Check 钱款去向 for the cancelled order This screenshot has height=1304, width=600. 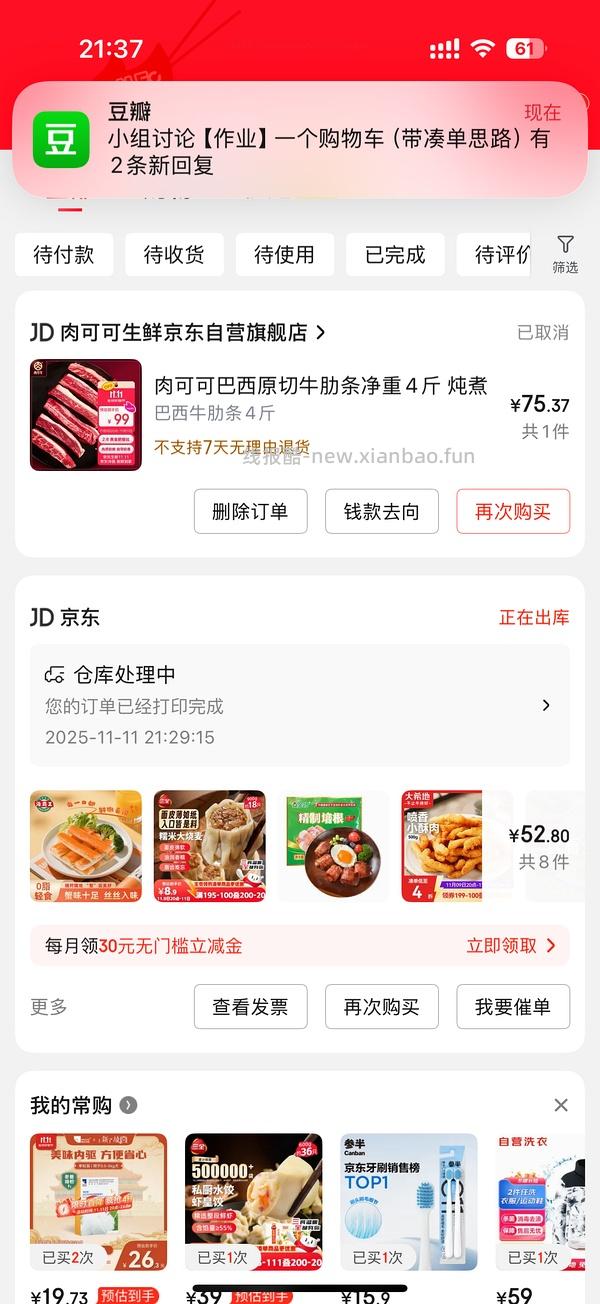[382, 512]
